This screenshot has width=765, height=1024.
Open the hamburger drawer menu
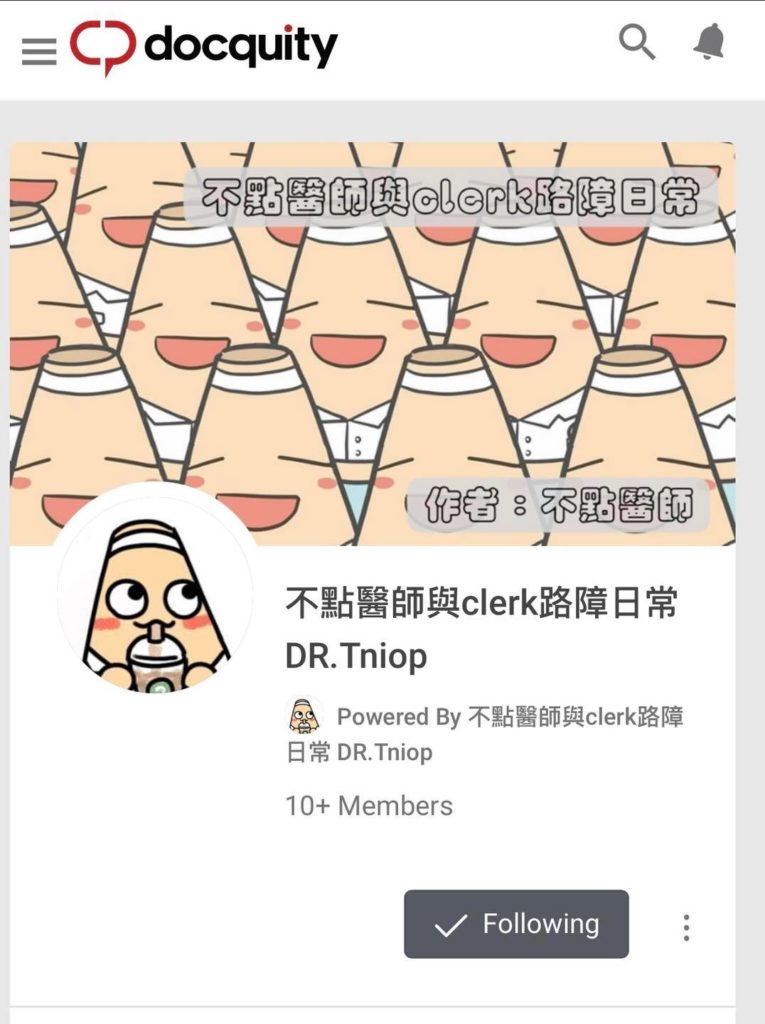39,51
